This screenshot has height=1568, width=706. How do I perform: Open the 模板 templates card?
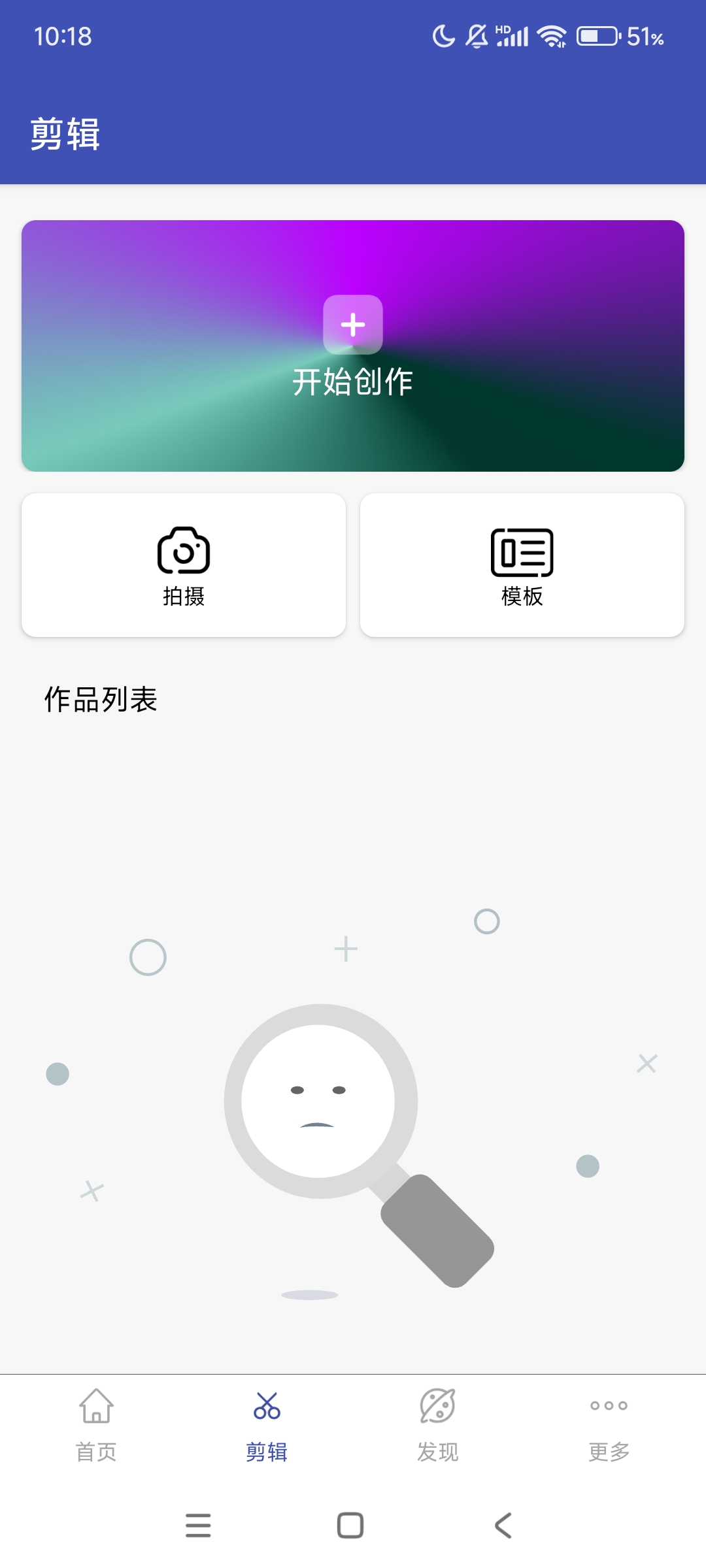pos(522,565)
